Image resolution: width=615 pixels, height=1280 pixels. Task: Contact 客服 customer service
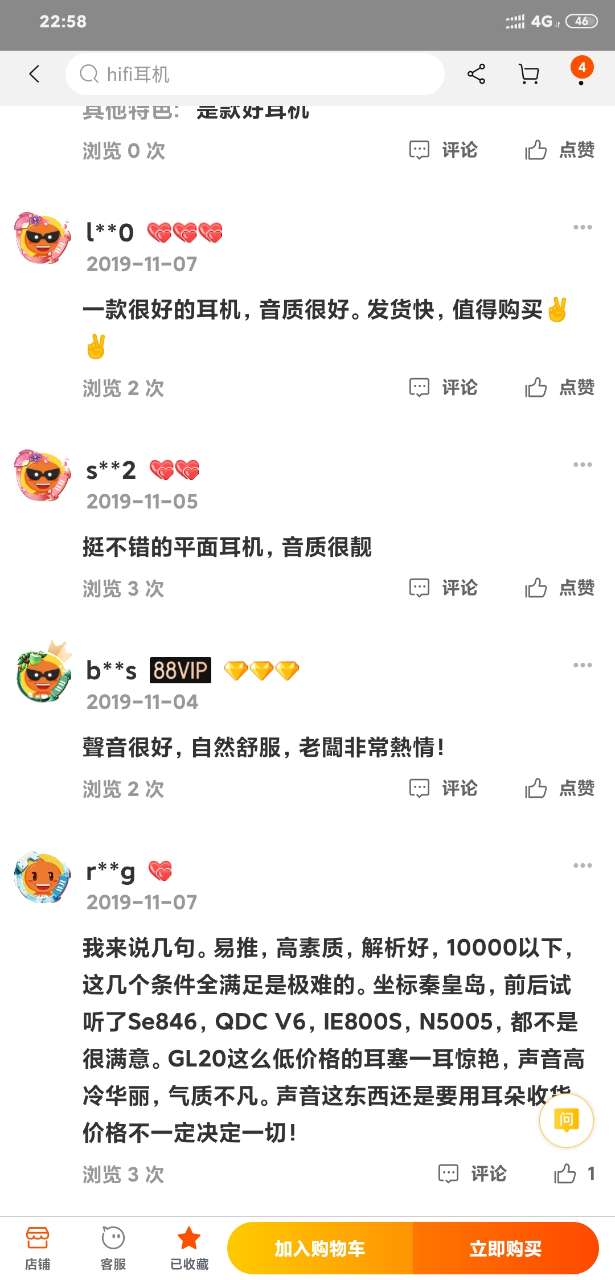point(113,1248)
